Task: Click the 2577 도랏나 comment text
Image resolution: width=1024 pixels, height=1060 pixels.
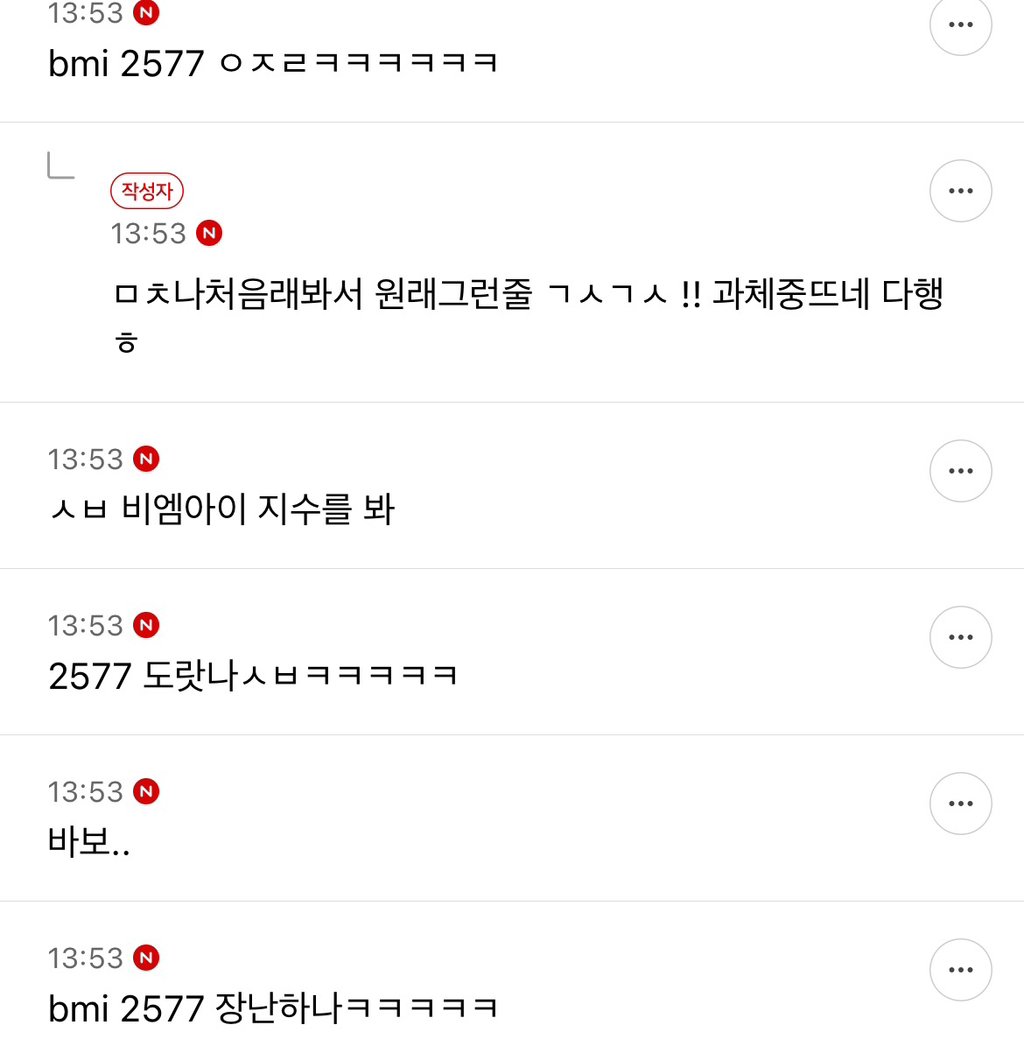Action: [250, 675]
